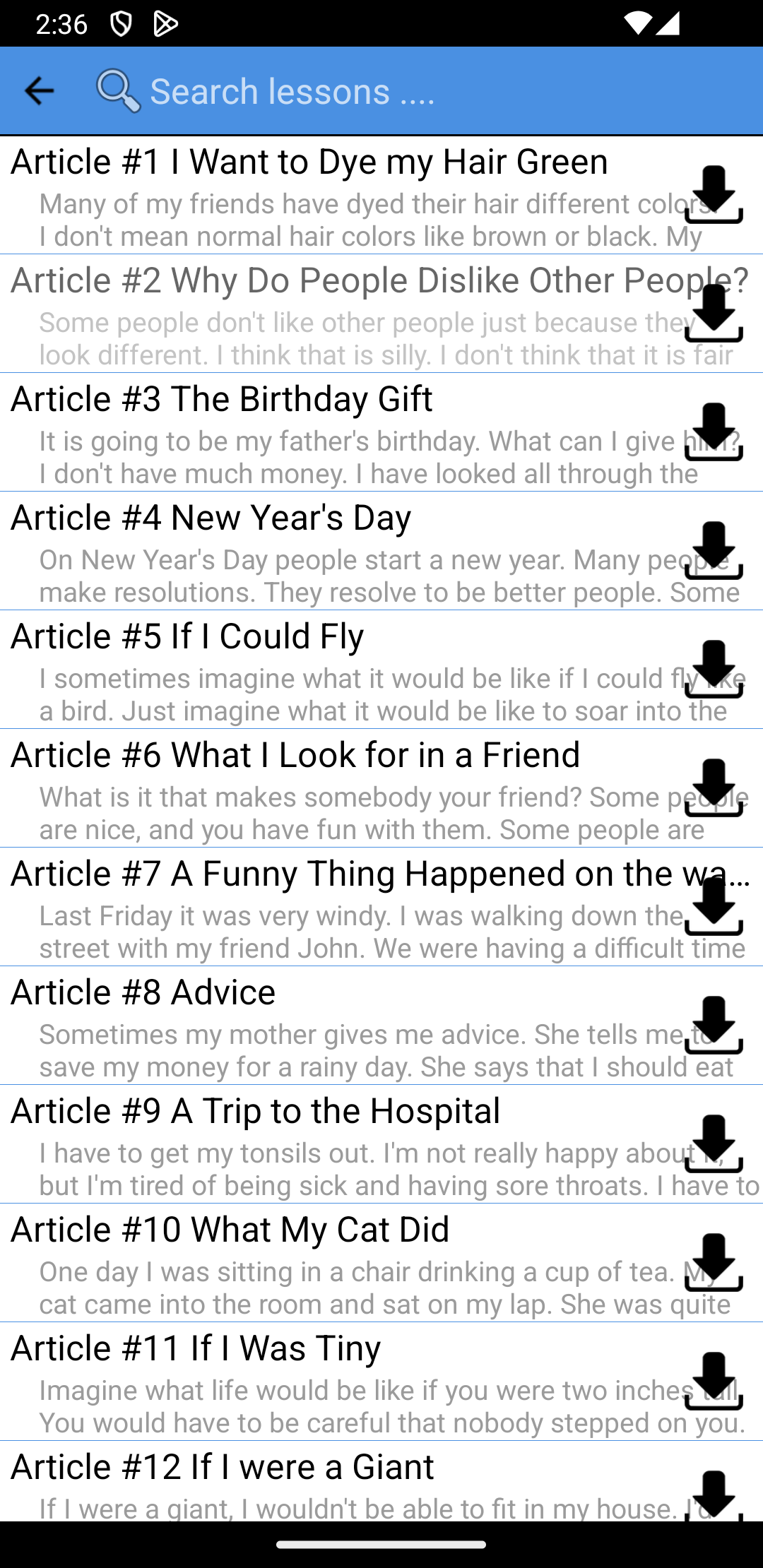Download Article #6 about friends
763x1568 pixels.
coord(714,788)
